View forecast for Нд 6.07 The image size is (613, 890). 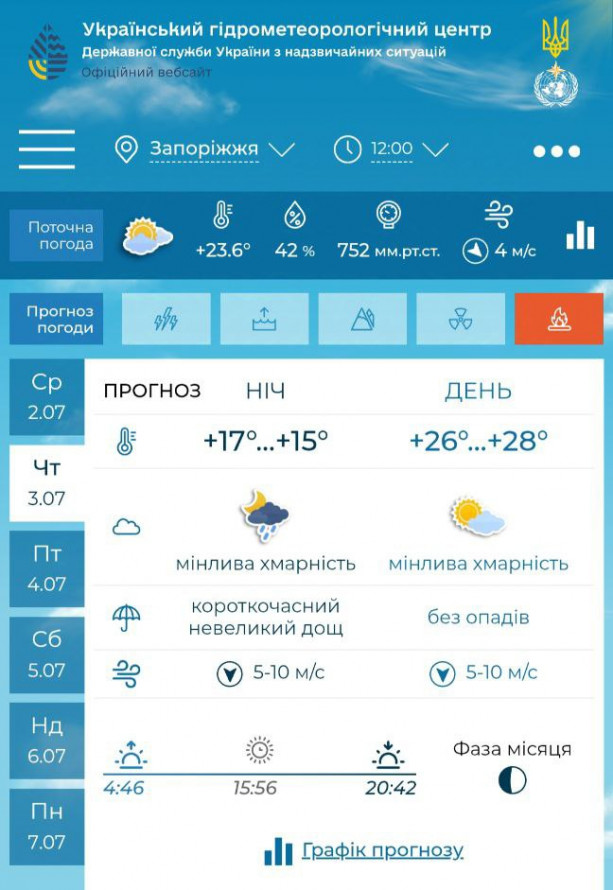coord(46,740)
